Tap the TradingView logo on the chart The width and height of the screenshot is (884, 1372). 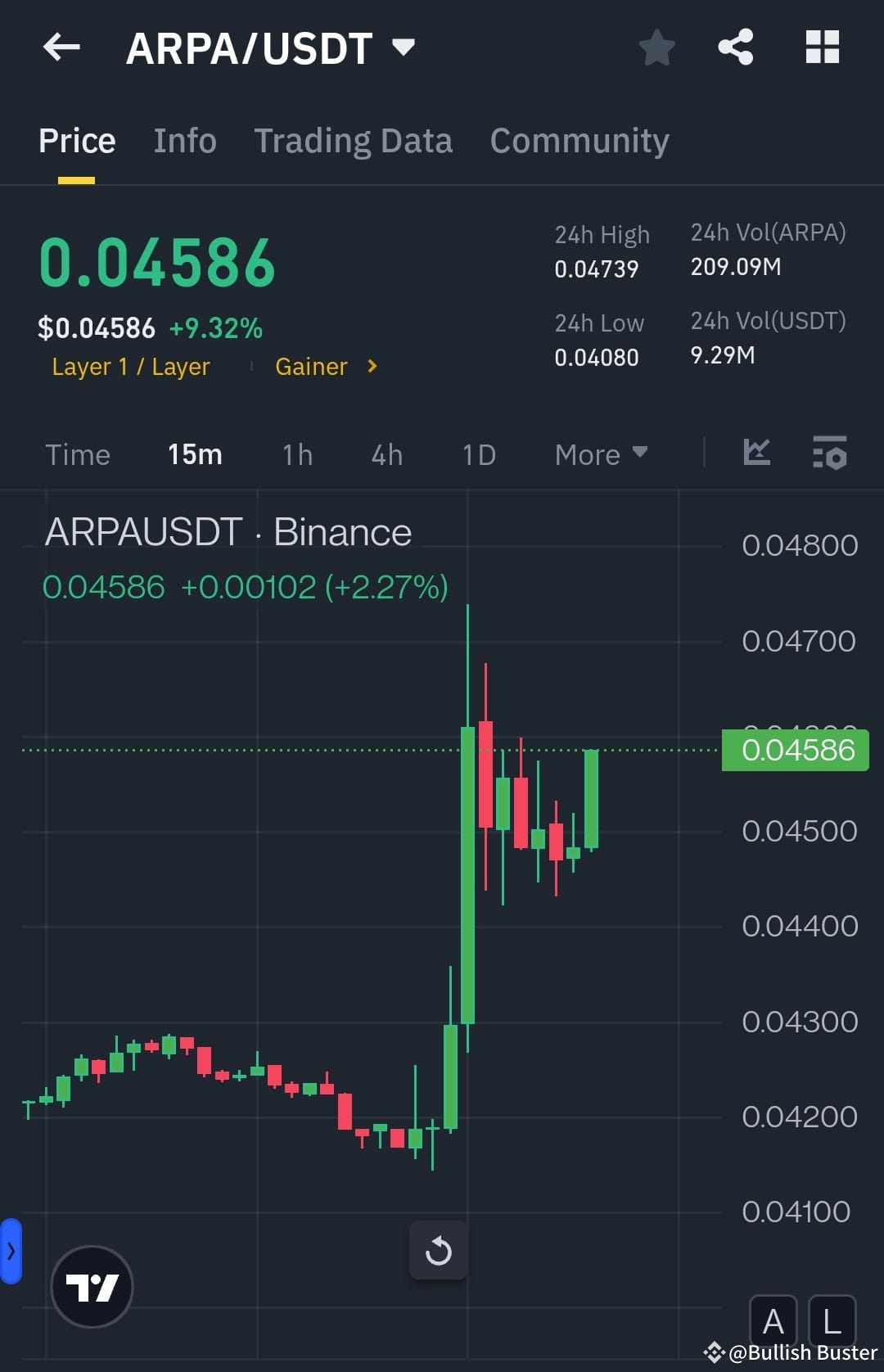coord(92,1285)
